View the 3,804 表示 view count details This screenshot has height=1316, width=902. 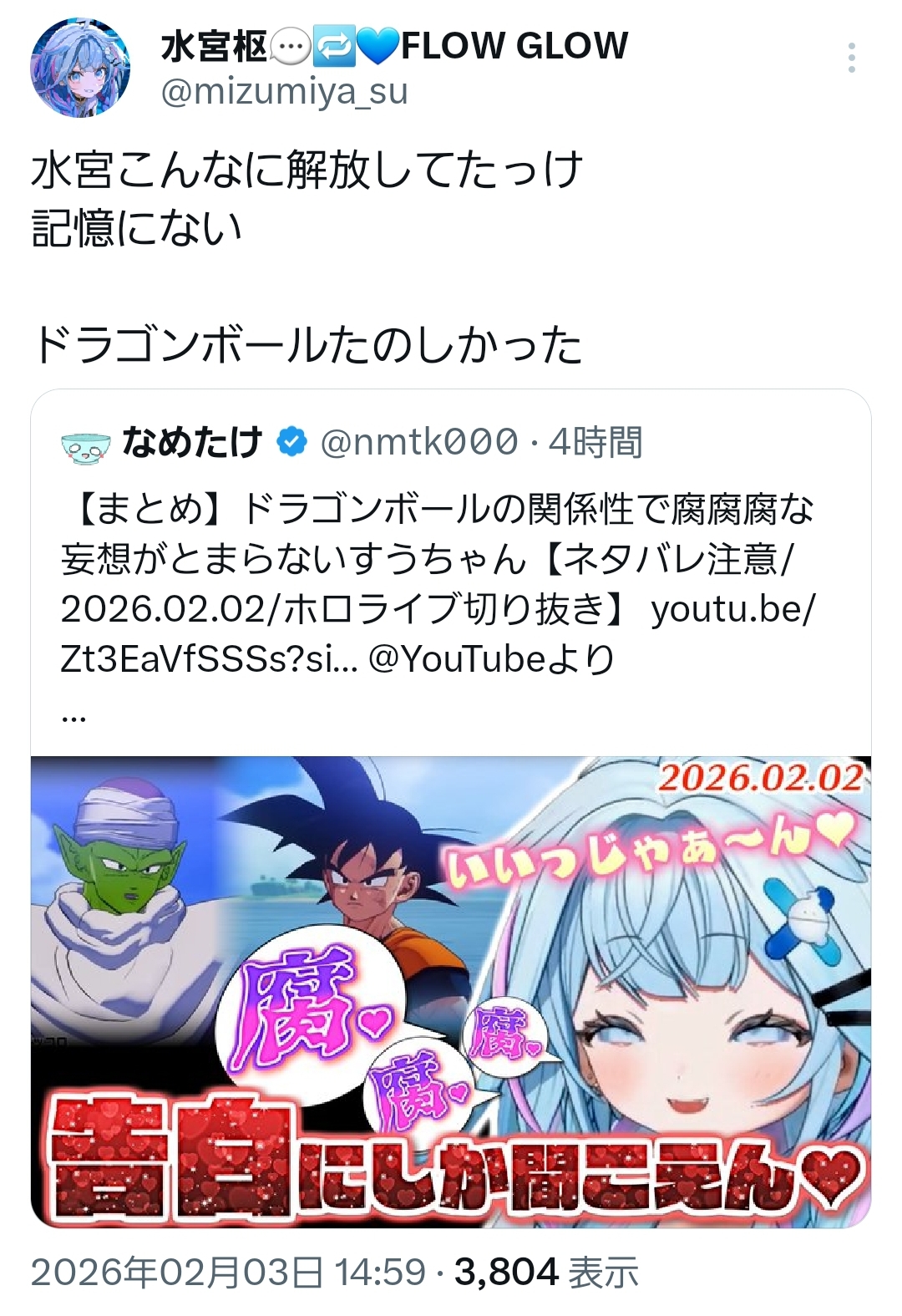[x=546, y=1273]
